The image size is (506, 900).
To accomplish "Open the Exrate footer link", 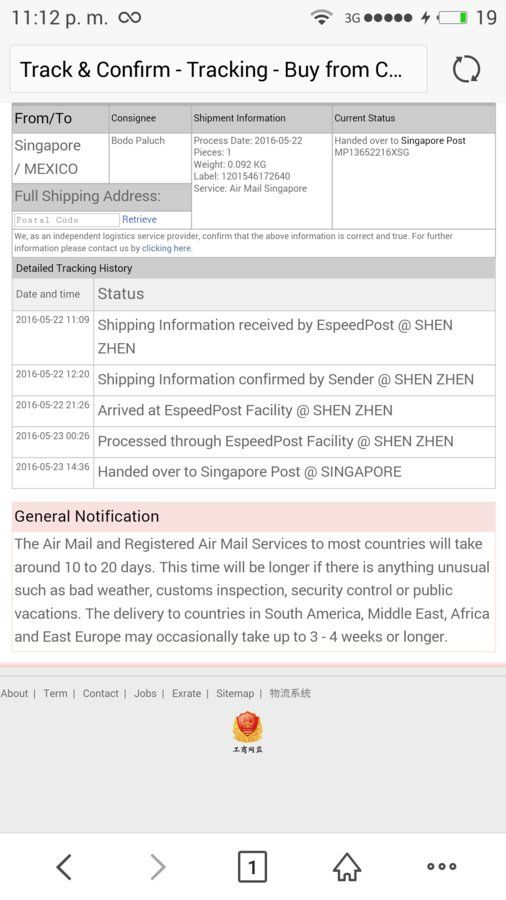I will (186, 693).
